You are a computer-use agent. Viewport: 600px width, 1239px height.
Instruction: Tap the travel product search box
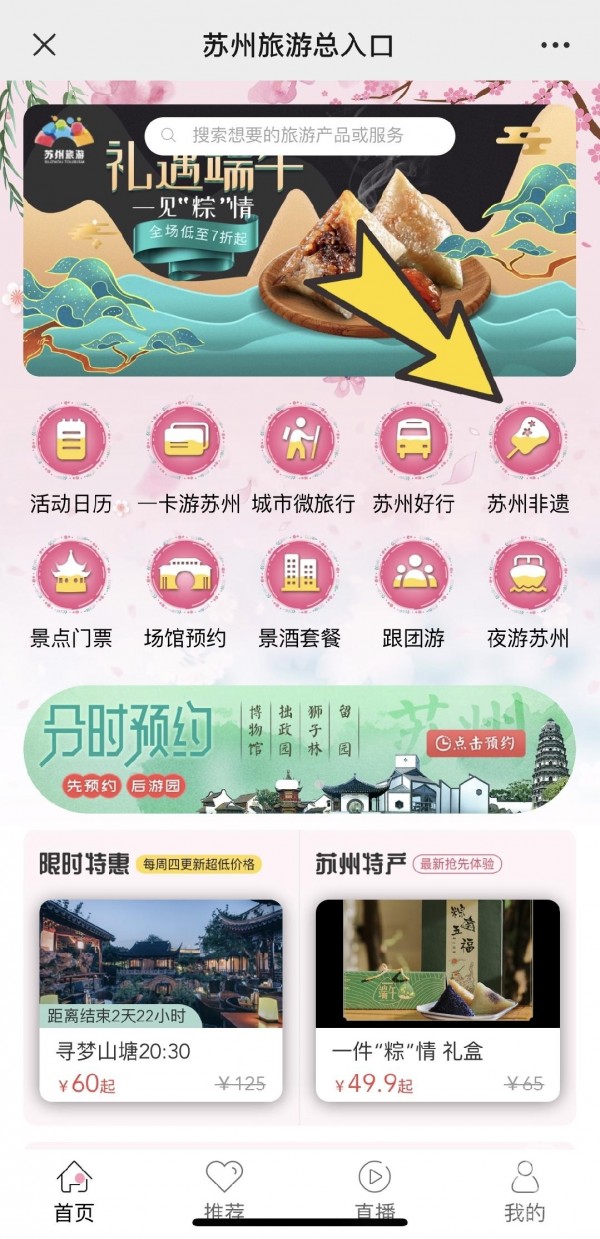pos(300,135)
